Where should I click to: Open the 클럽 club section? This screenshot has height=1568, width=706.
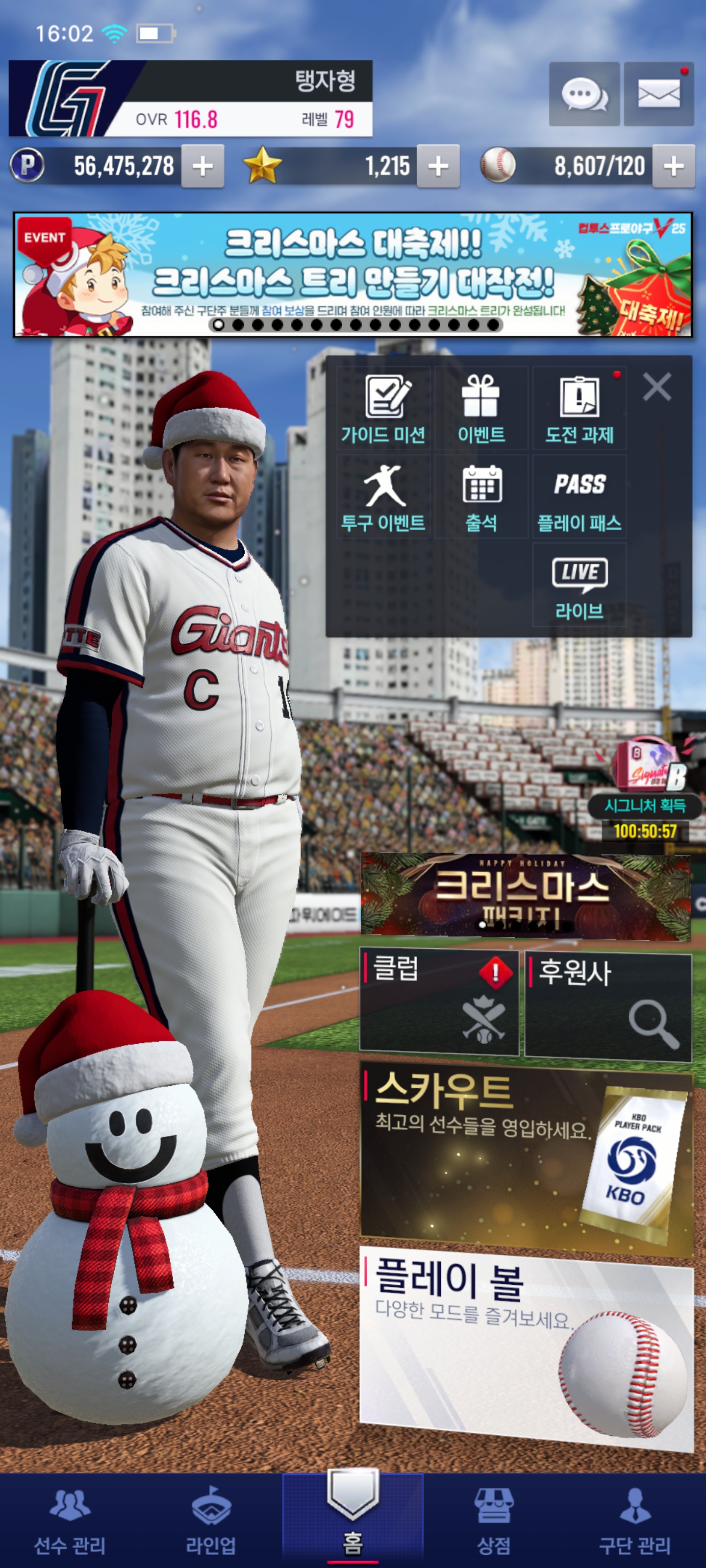coord(439,1001)
